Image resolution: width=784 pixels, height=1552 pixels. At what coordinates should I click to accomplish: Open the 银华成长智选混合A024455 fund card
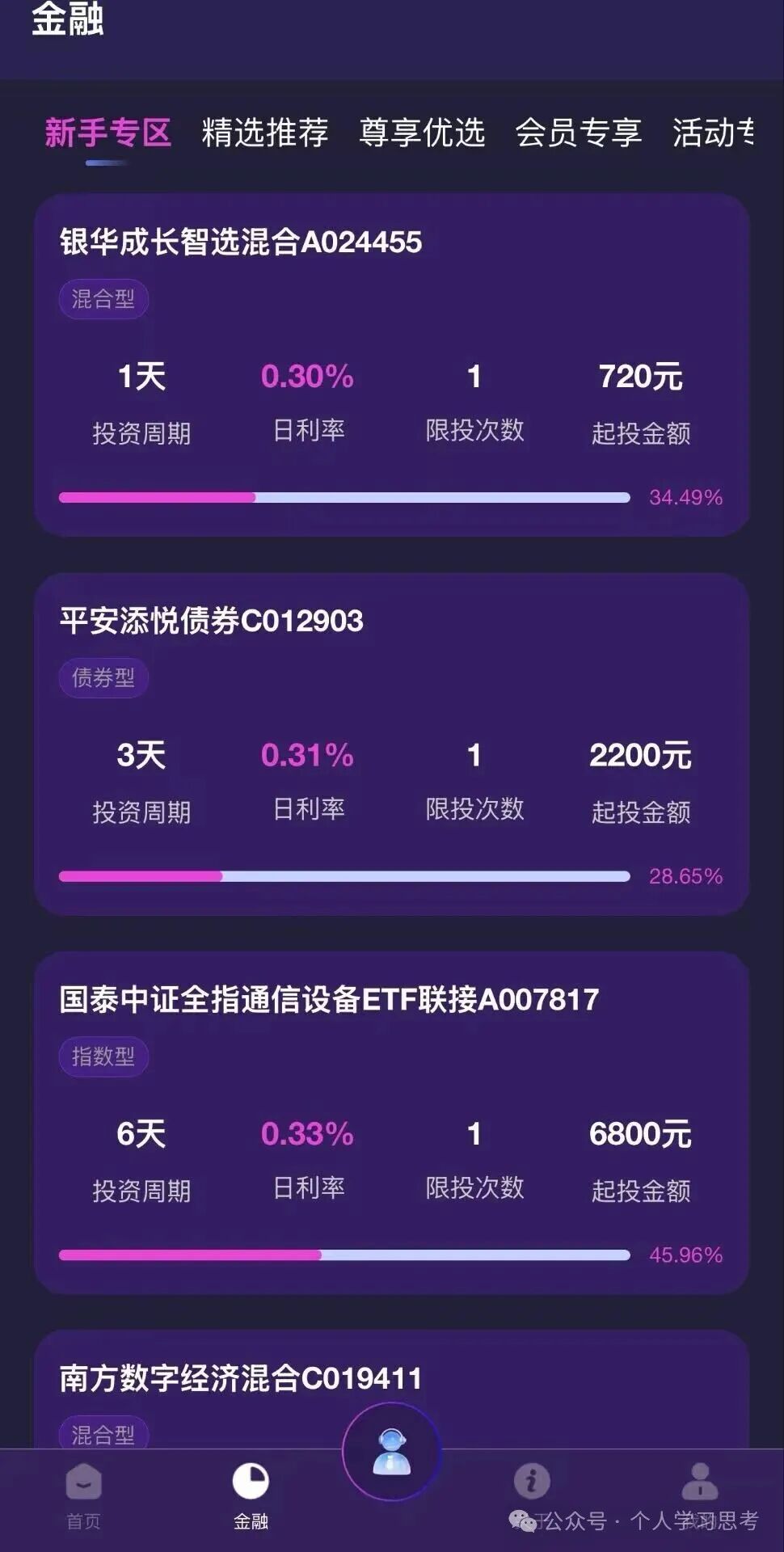(392, 364)
